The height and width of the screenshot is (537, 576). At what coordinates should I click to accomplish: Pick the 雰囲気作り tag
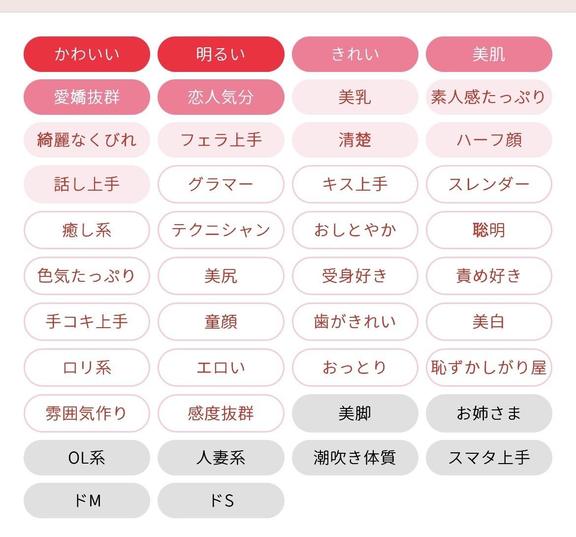point(87,413)
